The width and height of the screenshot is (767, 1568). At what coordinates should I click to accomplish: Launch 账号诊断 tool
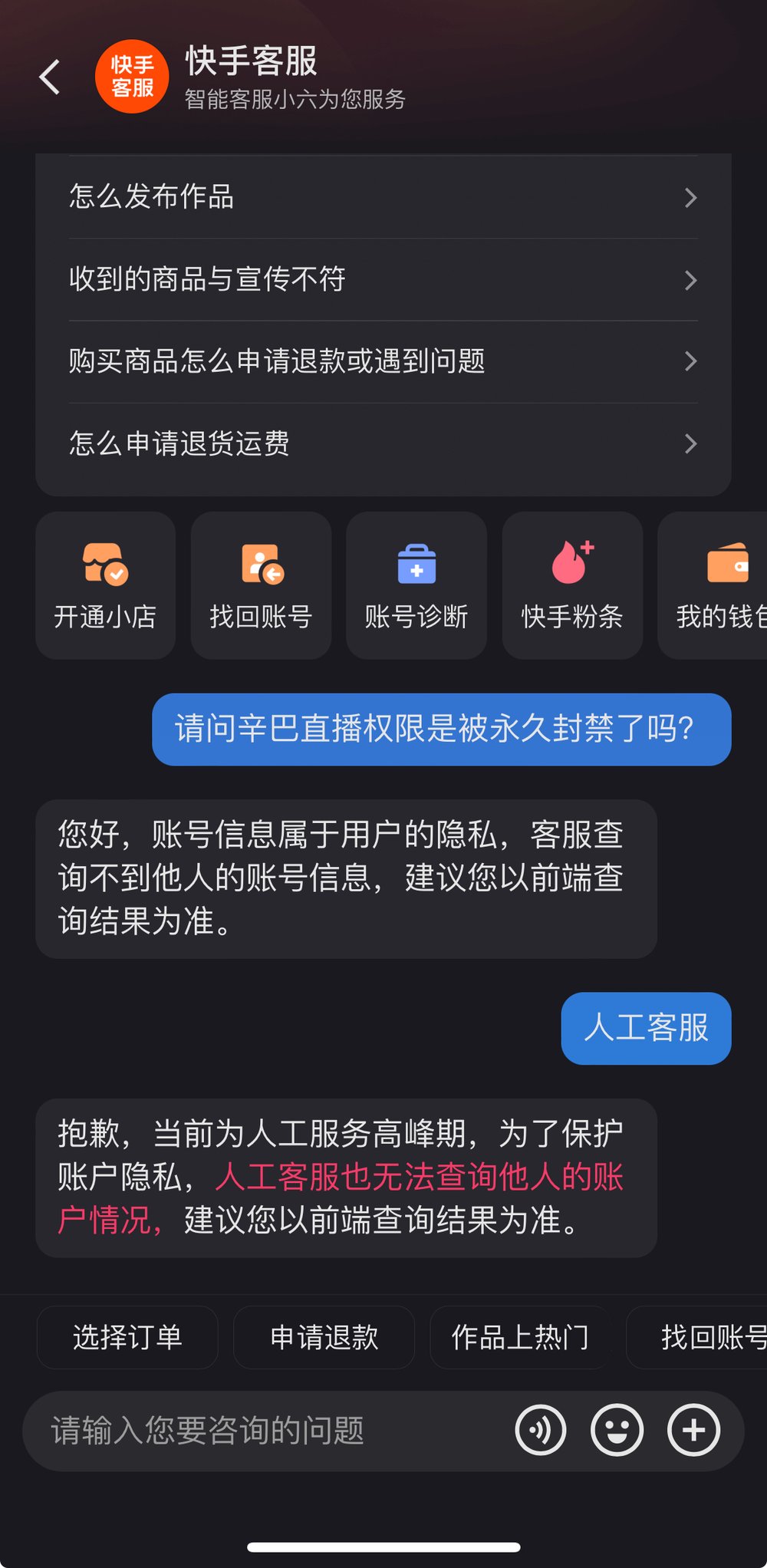point(416,585)
